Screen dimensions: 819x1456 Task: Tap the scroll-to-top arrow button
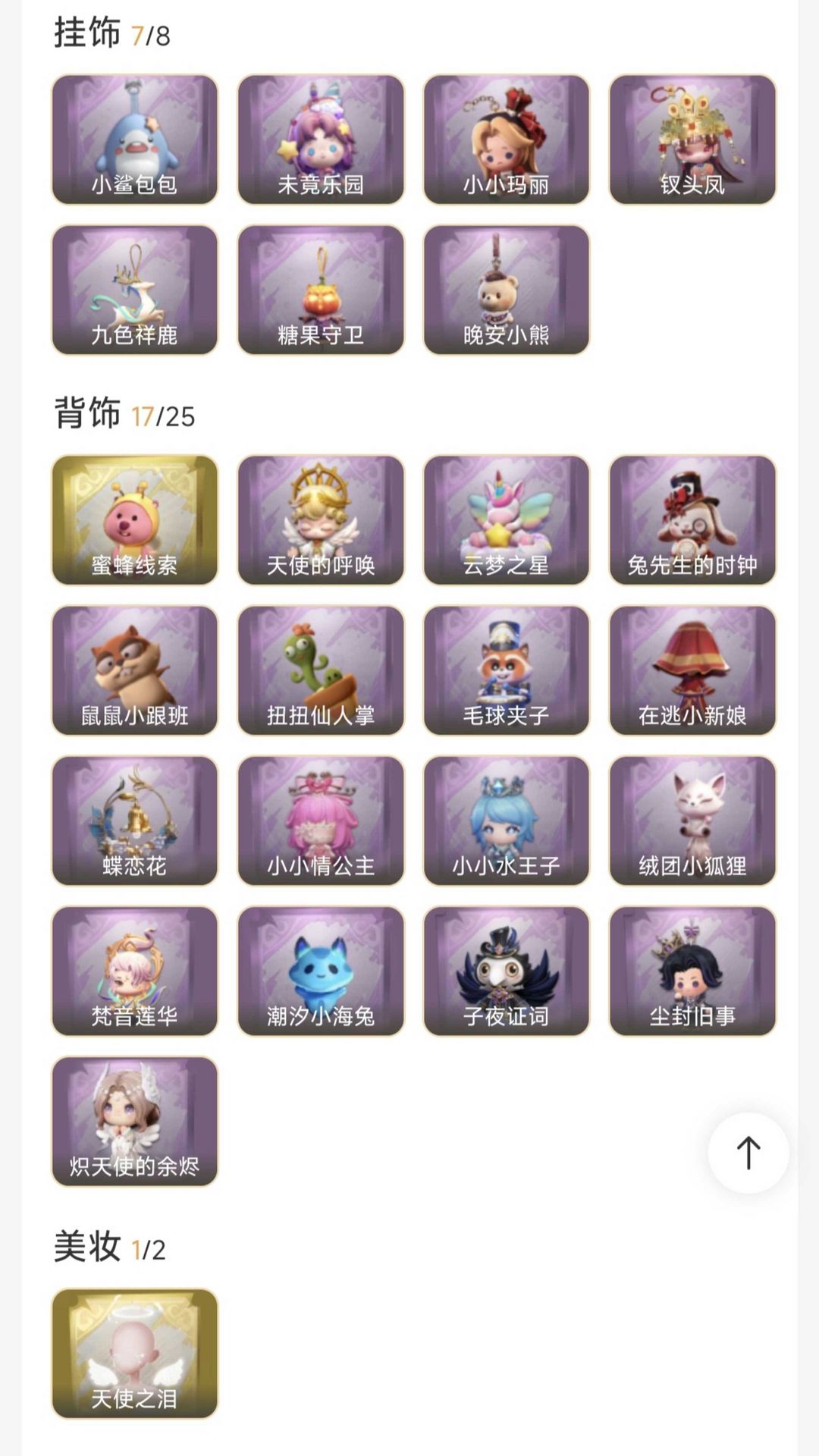click(748, 1153)
